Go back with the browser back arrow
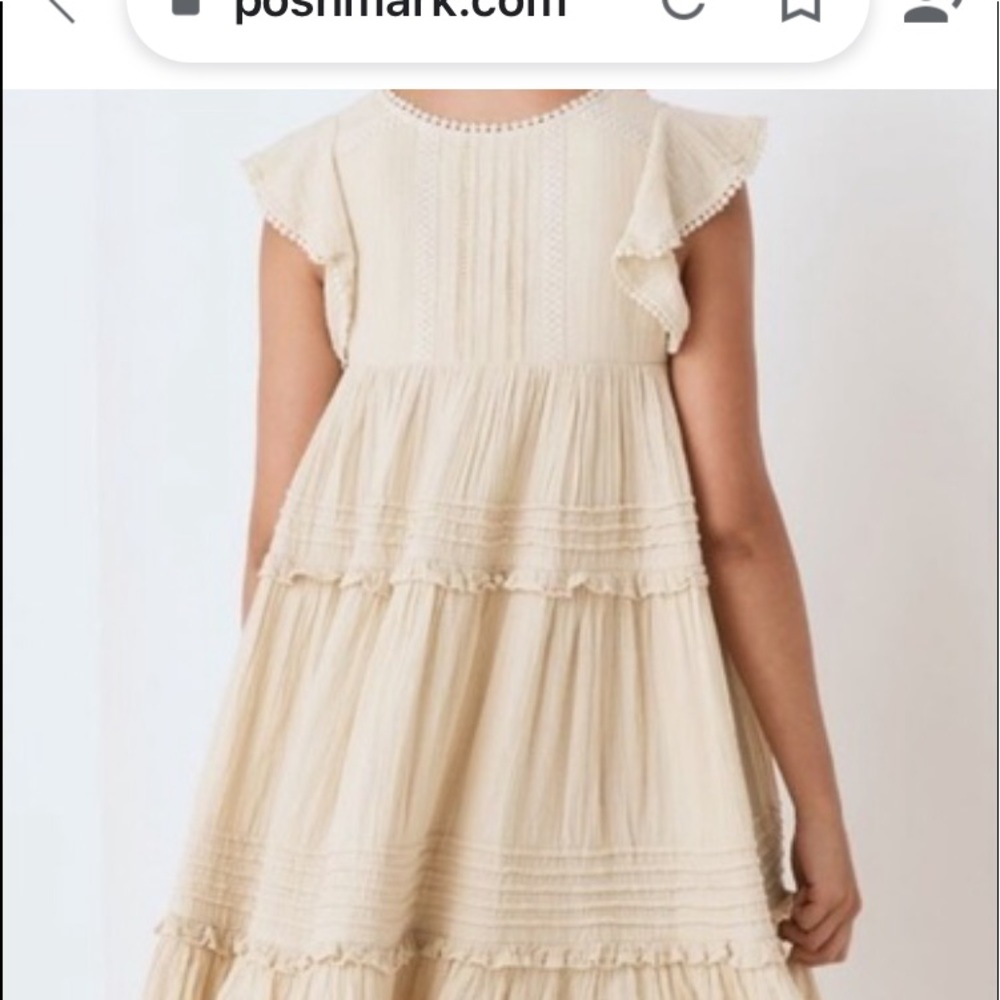 coord(58,8)
